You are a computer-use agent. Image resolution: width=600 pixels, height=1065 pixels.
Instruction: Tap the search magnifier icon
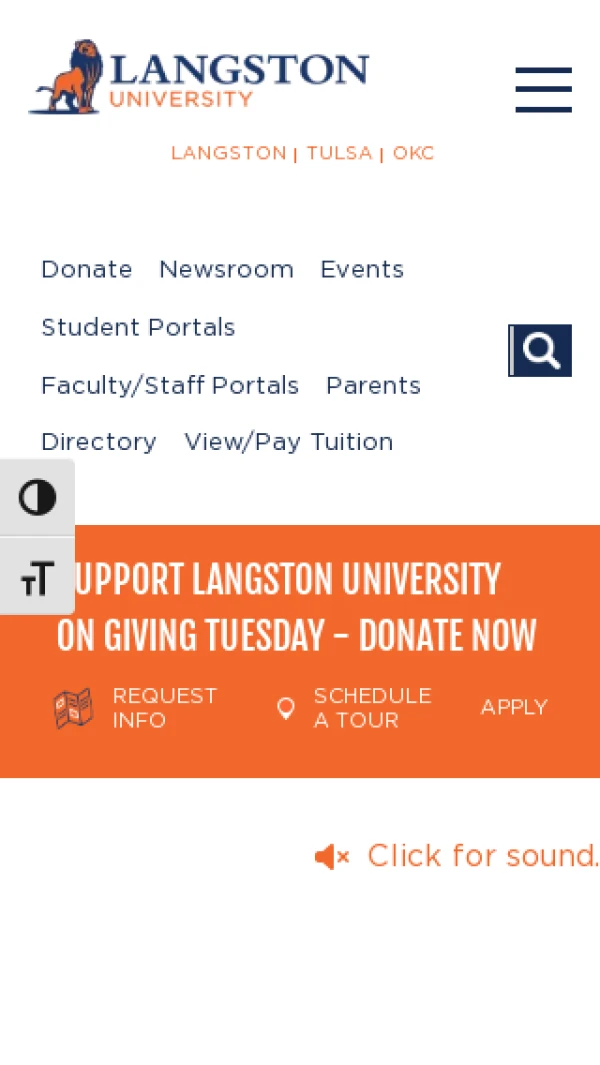click(x=540, y=350)
